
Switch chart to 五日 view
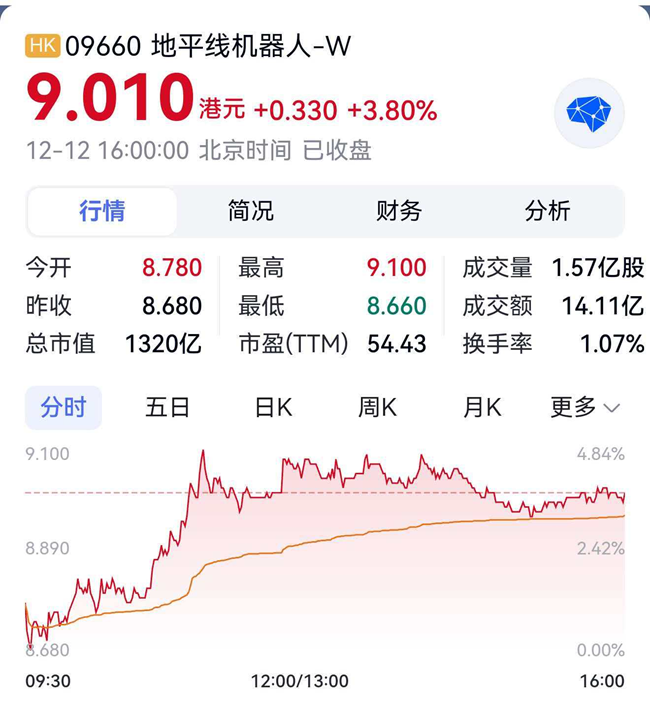coord(167,407)
